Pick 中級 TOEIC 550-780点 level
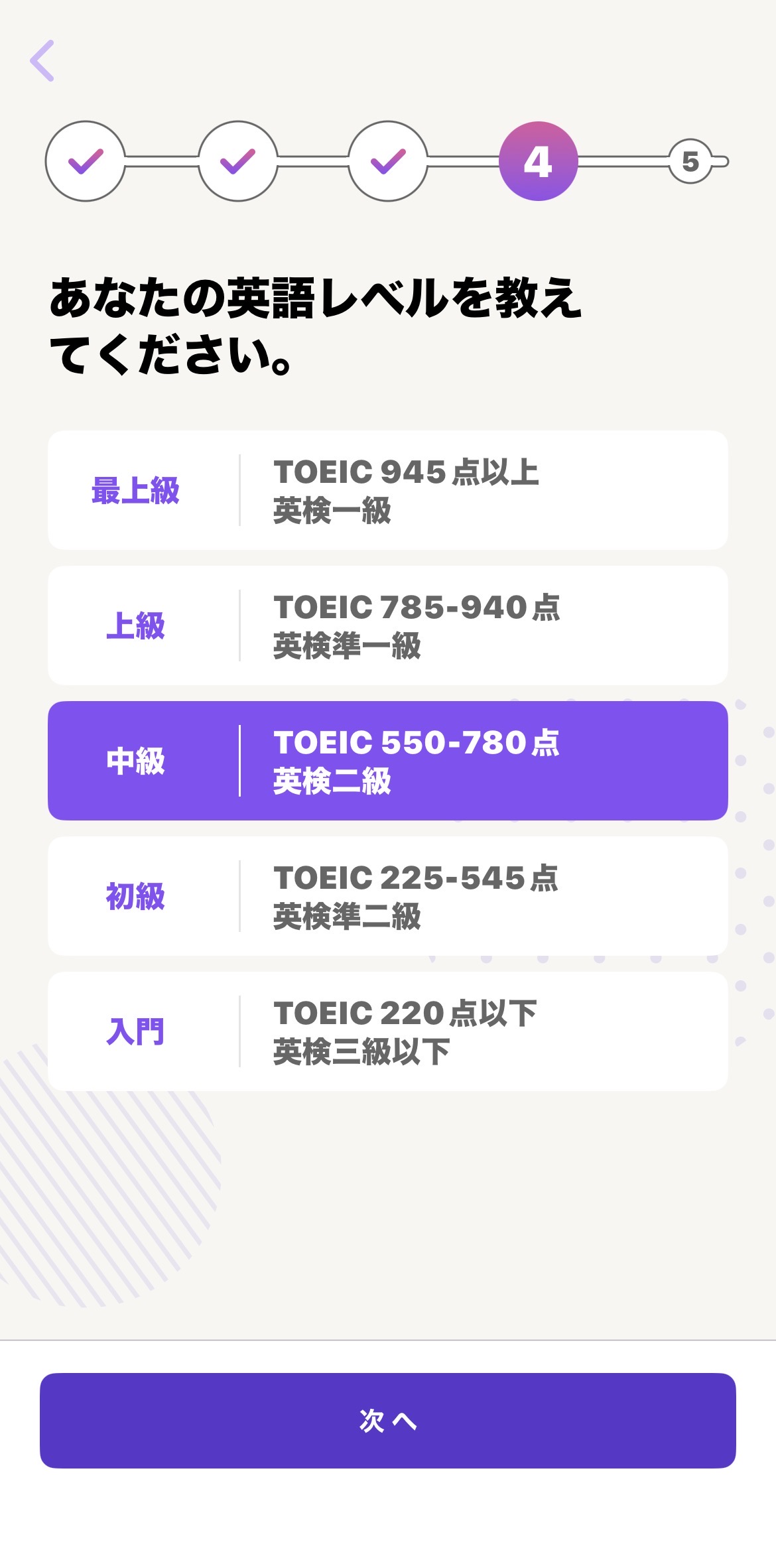Screen dimensions: 776x1568 (387, 761)
